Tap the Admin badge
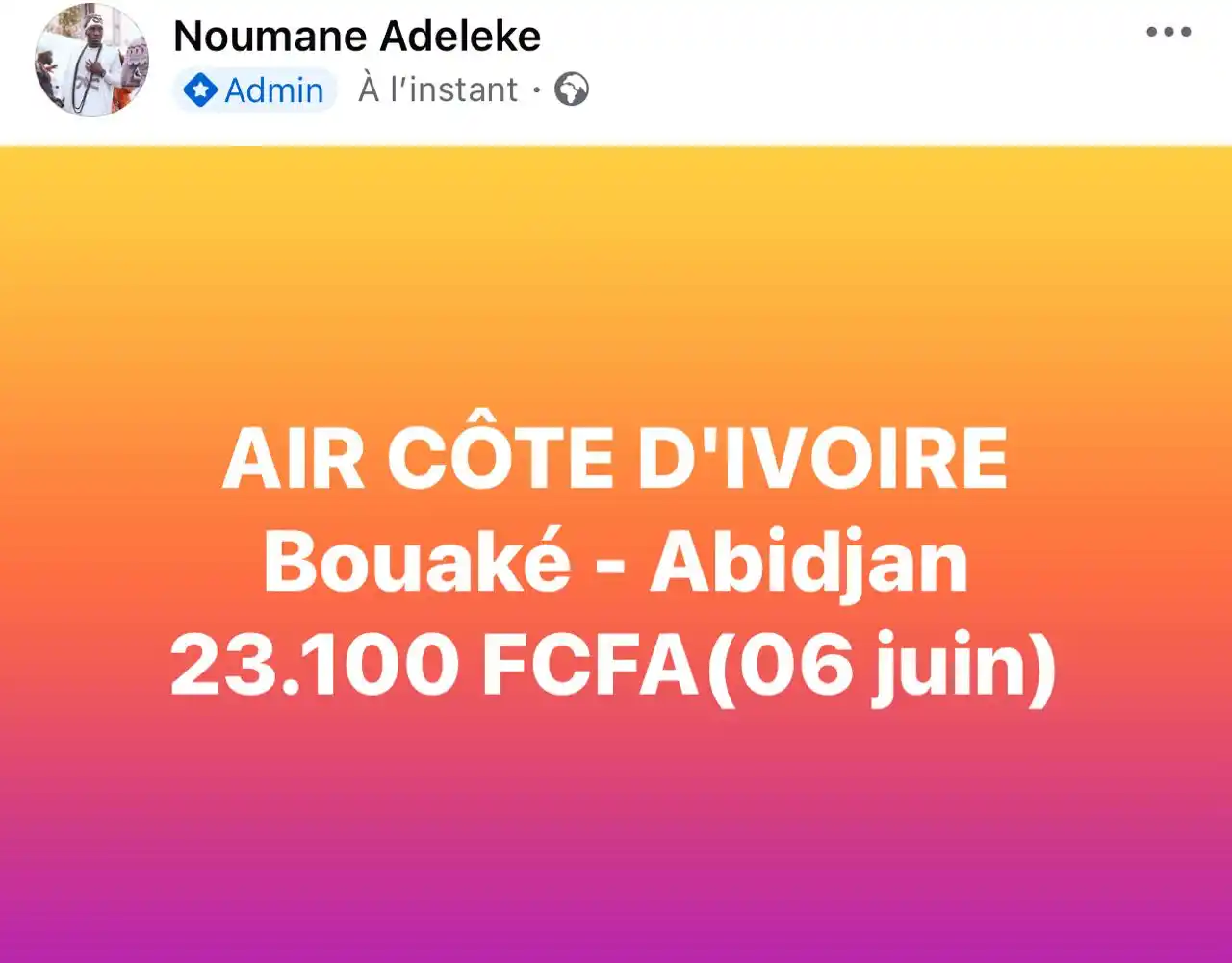 [x=255, y=90]
